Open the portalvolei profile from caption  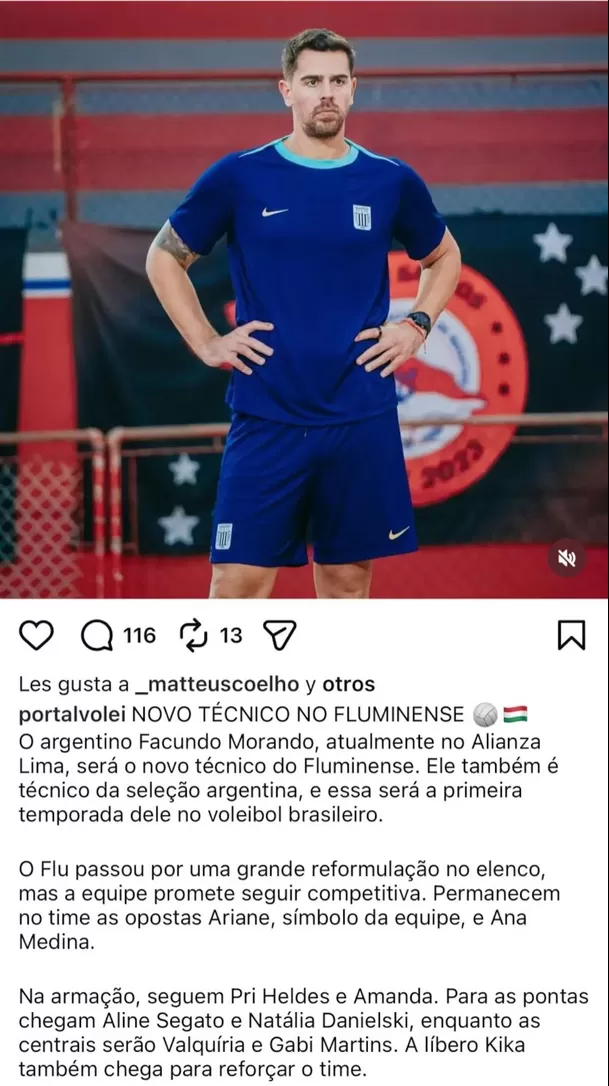click(x=72, y=714)
